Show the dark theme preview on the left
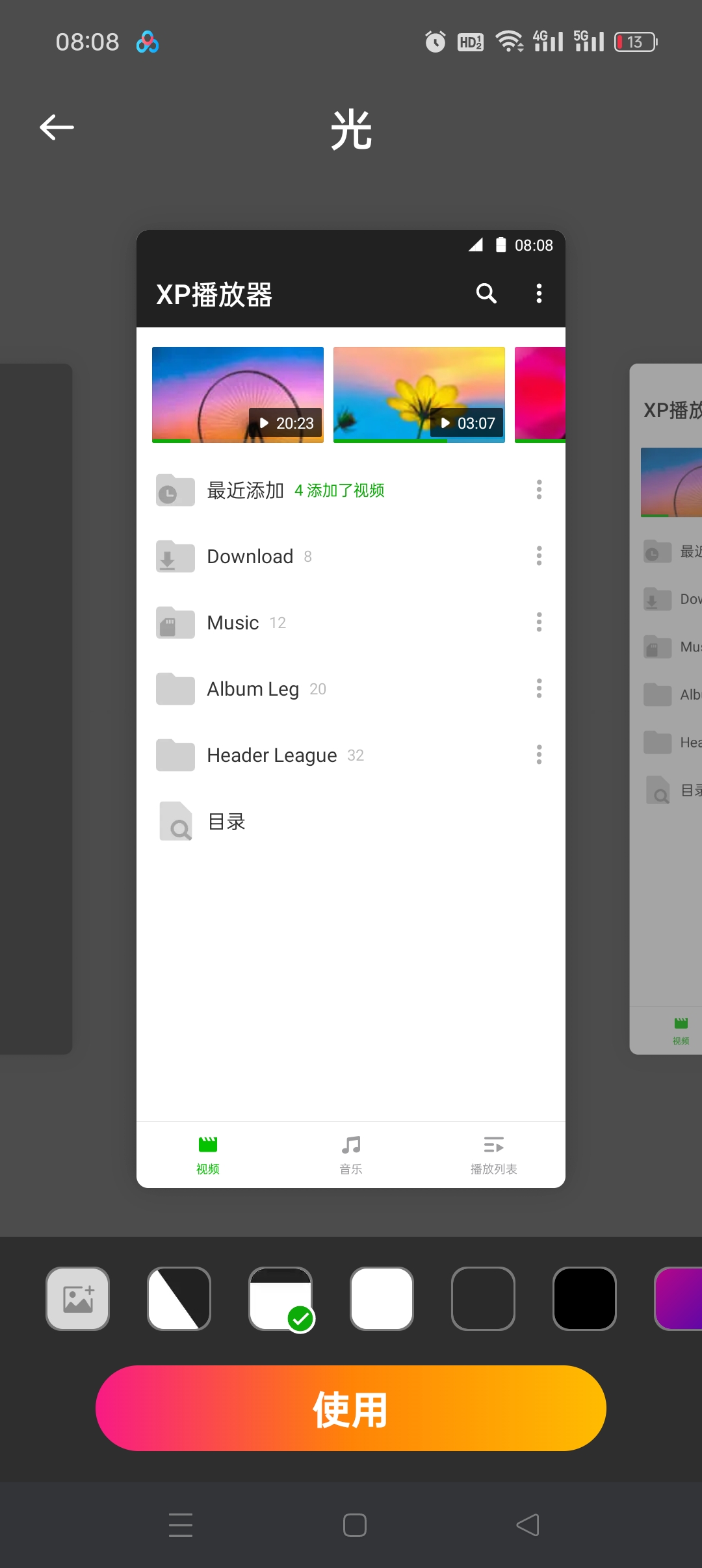The height and width of the screenshot is (1568, 702). (x=36, y=709)
